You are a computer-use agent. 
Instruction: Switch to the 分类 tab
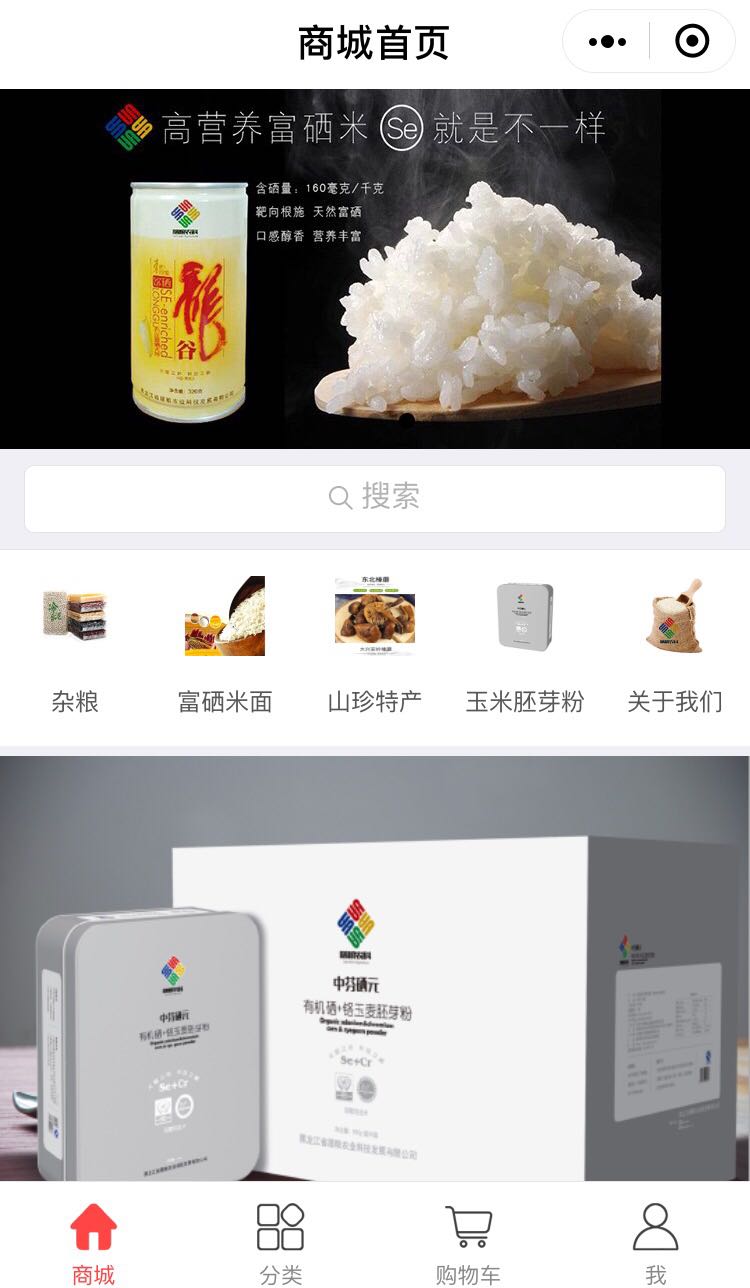280,1242
